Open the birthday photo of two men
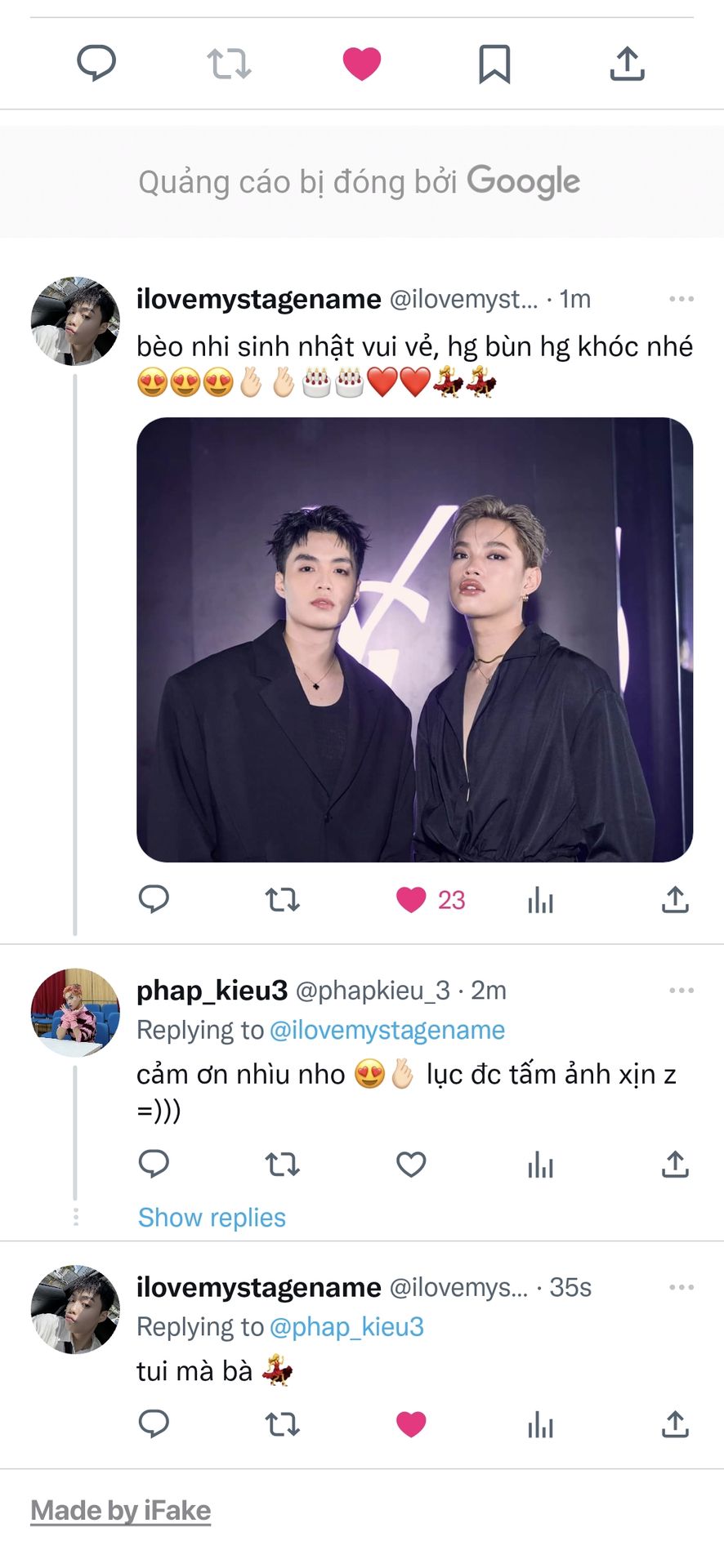724x1568 pixels. [x=414, y=639]
